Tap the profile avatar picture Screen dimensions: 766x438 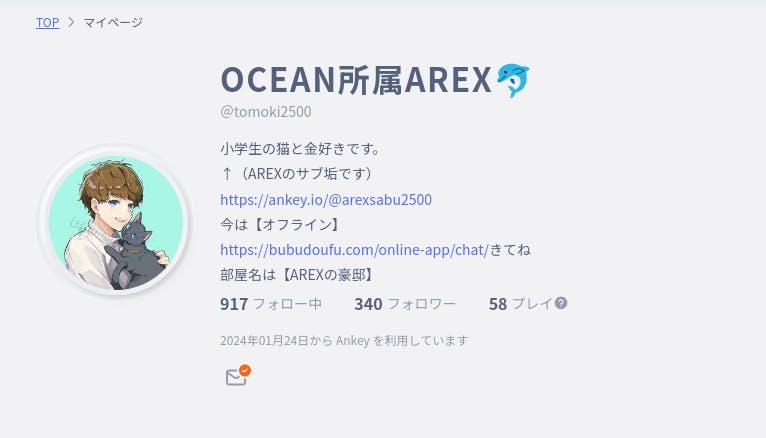[116, 222]
